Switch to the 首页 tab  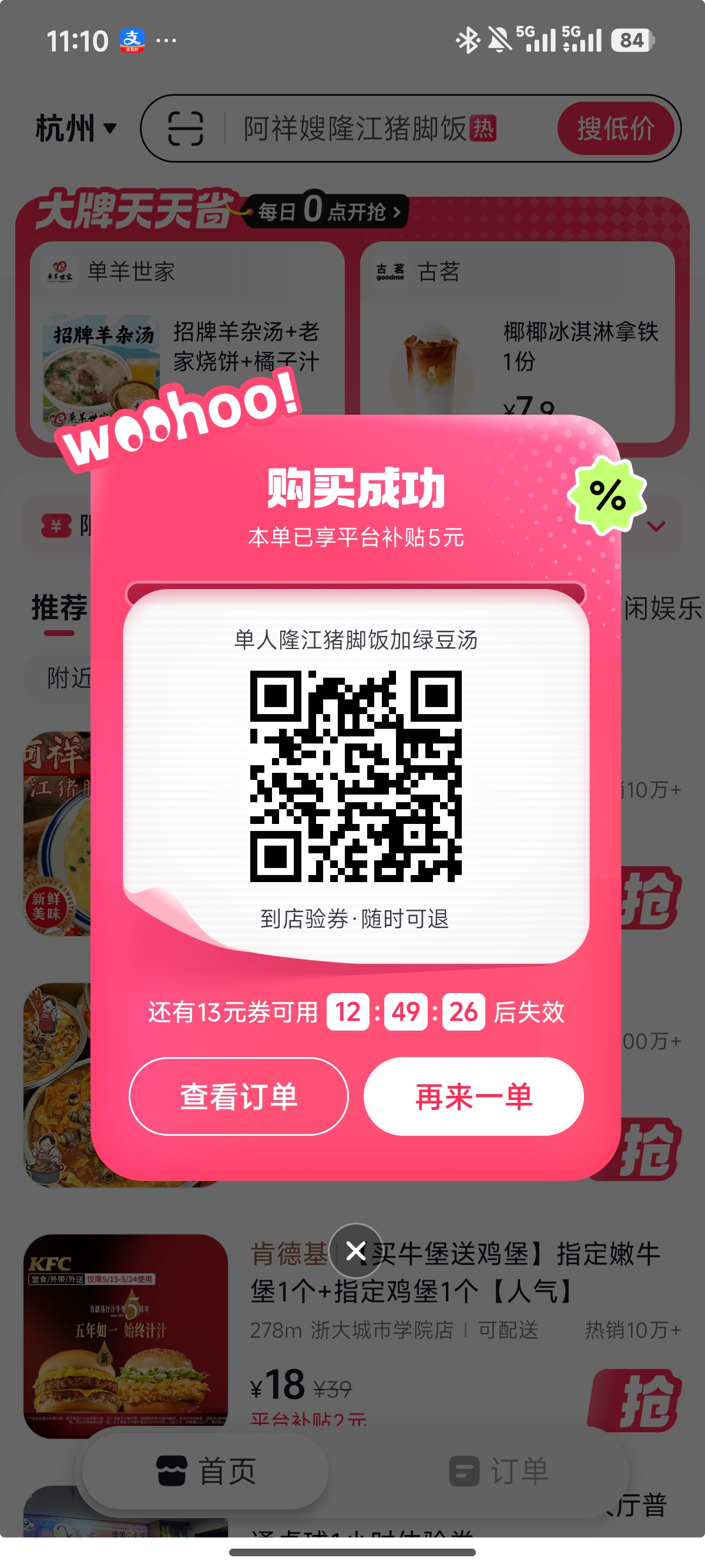(x=206, y=1471)
